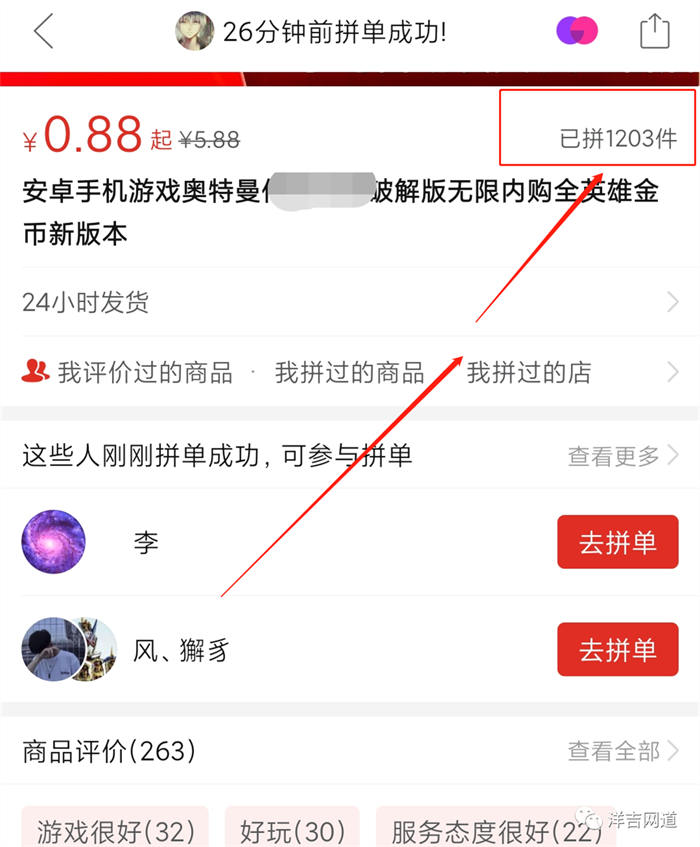This screenshot has width=700, height=847.
Task: Filter reviews by the 好玩 tag
Action: tap(292, 829)
